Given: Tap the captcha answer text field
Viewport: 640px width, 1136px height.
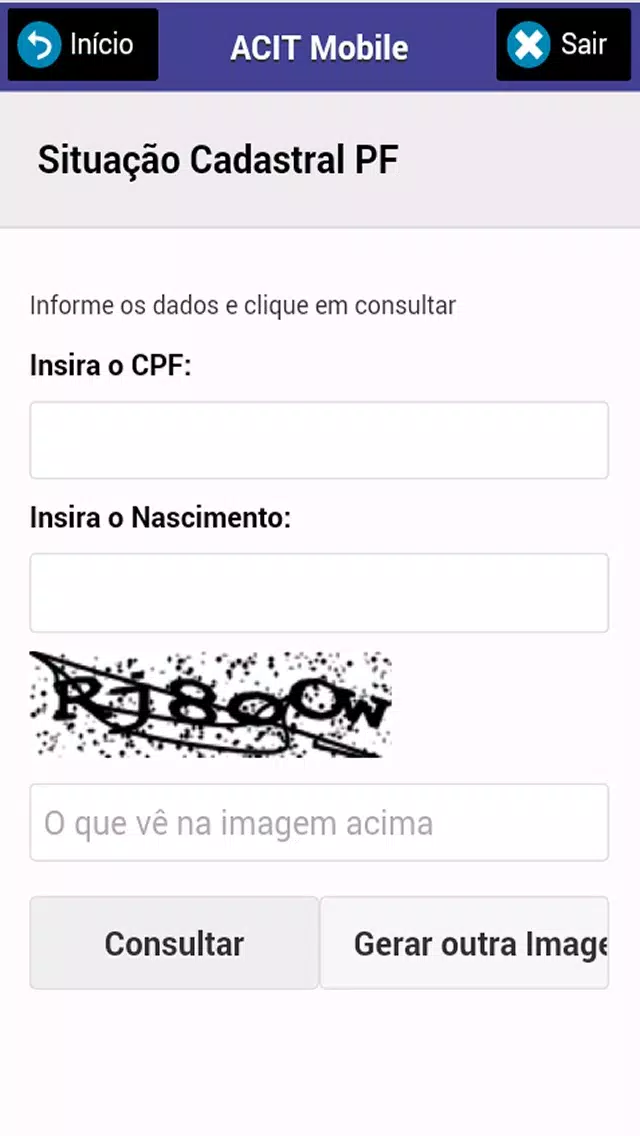Looking at the screenshot, I should 319,822.
